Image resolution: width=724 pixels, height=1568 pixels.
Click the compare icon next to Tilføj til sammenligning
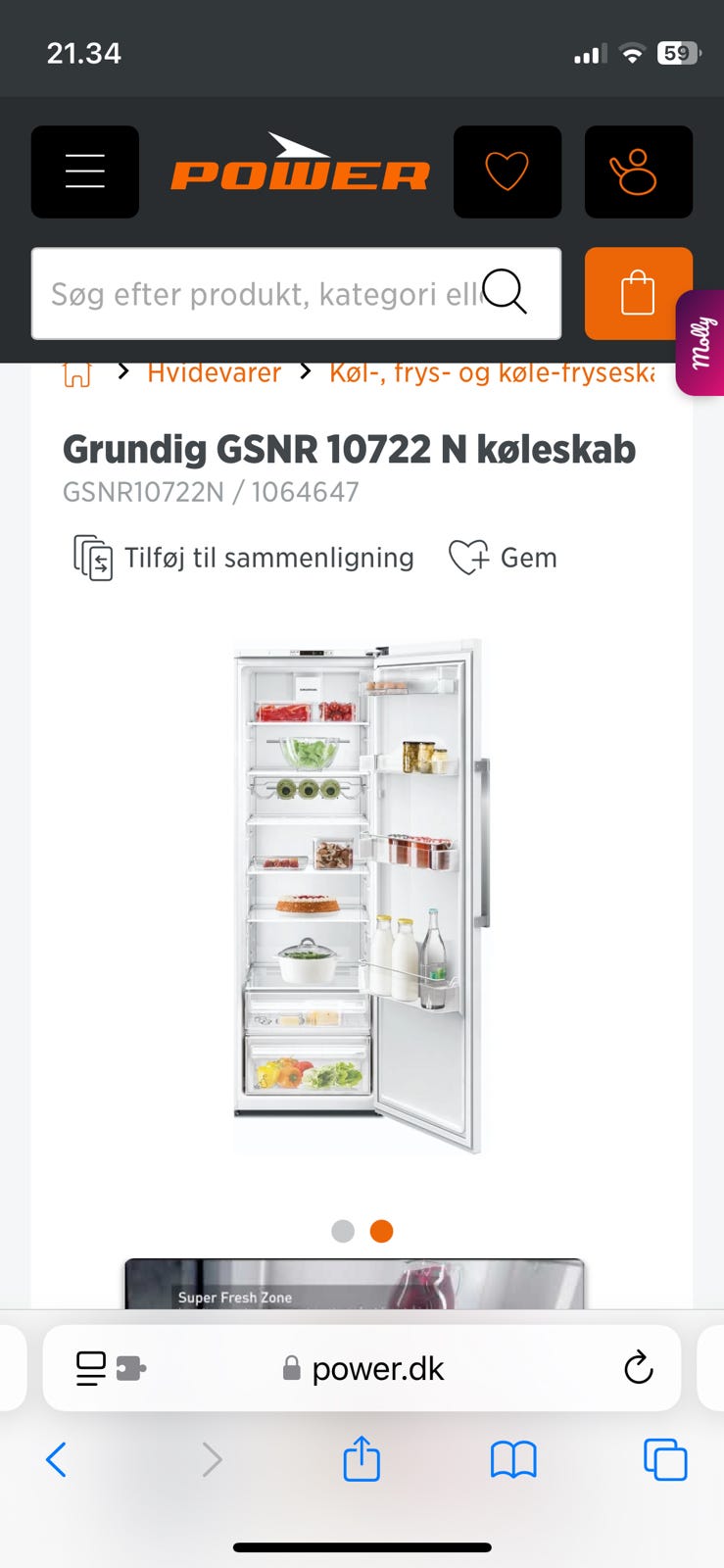click(x=91, y=557)
